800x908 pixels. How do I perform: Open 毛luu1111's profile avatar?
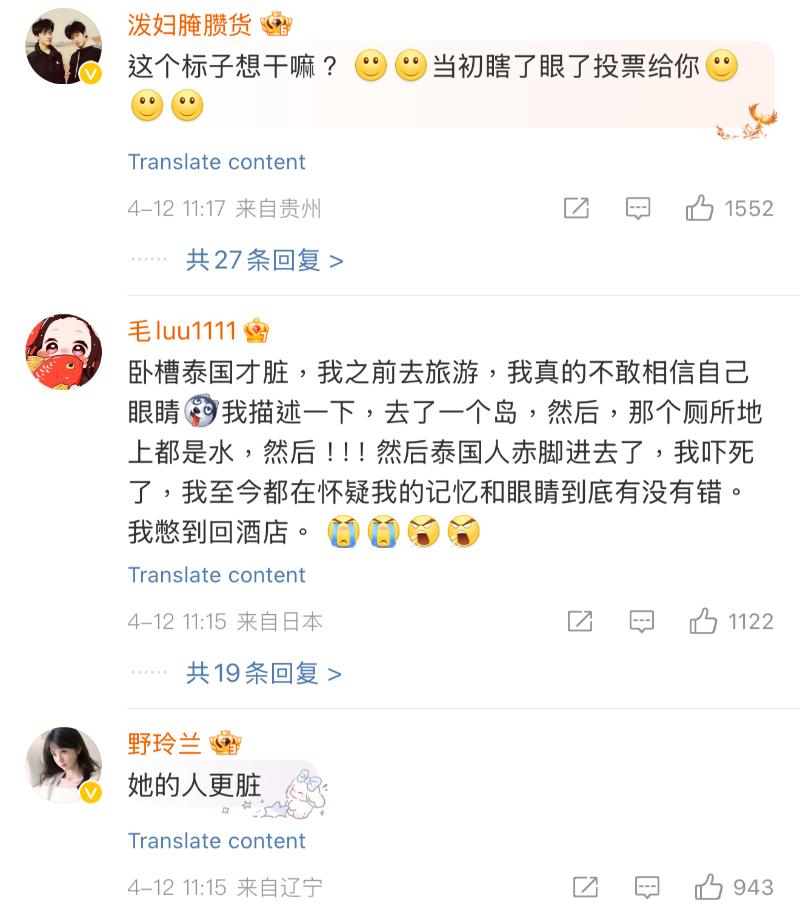tap(64, 351)
